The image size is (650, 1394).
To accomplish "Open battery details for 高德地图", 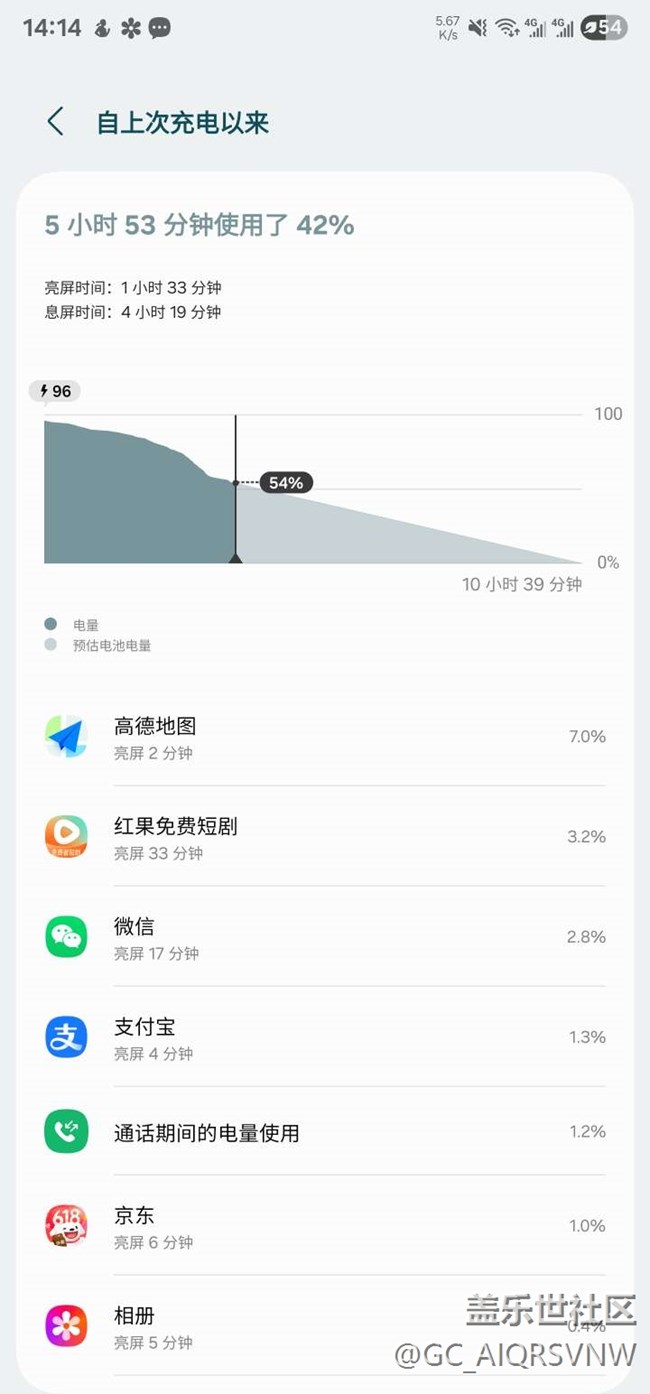I will (325, 737).
